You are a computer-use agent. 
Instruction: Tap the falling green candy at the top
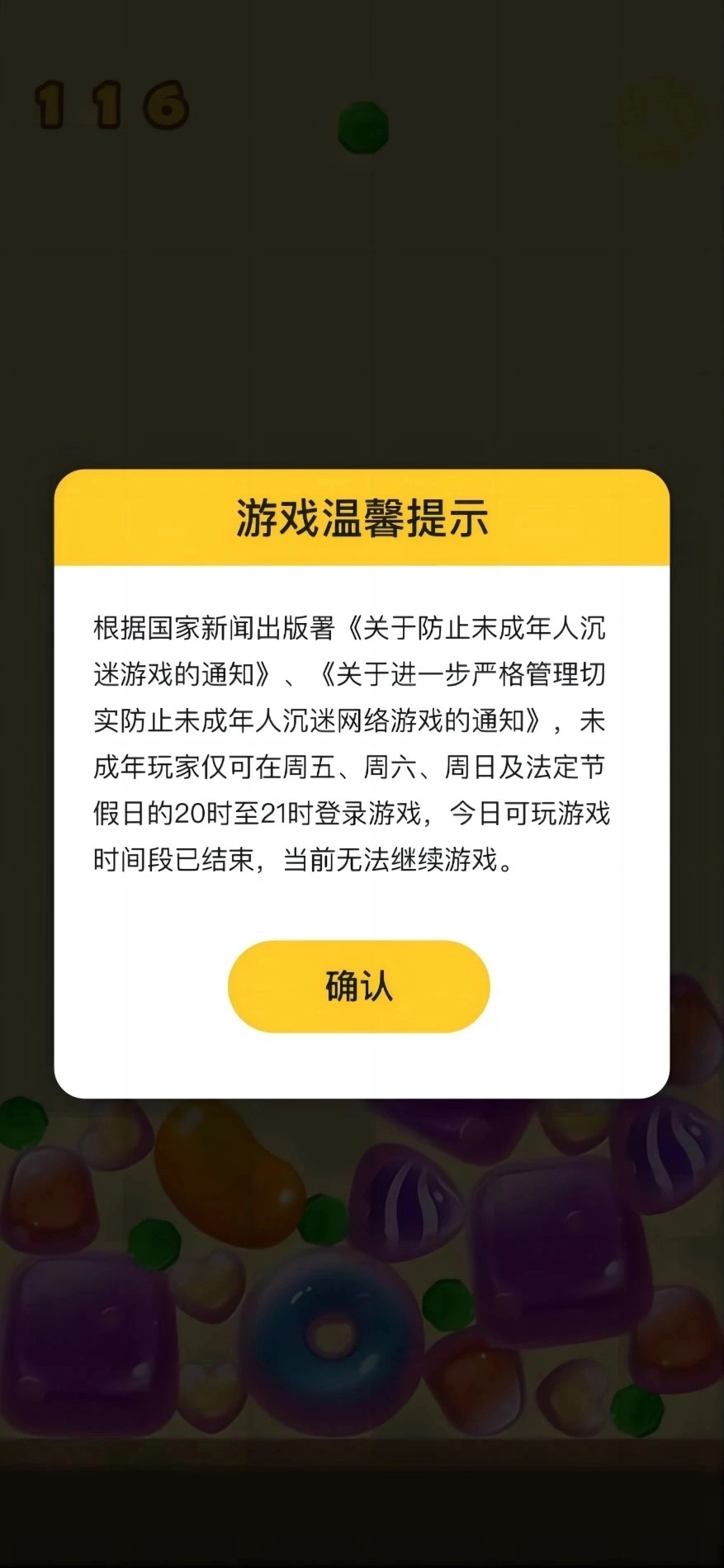point(361,125)
